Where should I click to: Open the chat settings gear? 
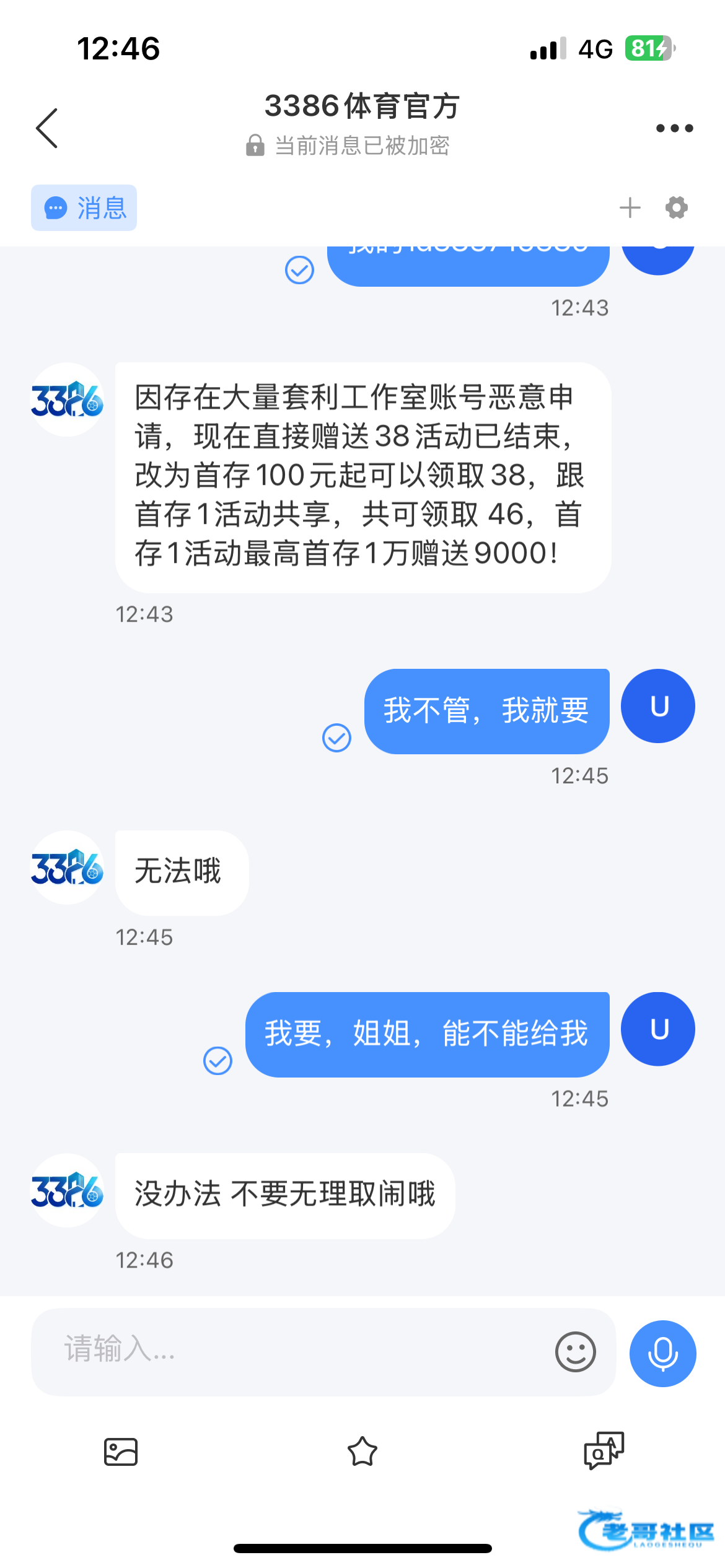(x=676, y=207)
